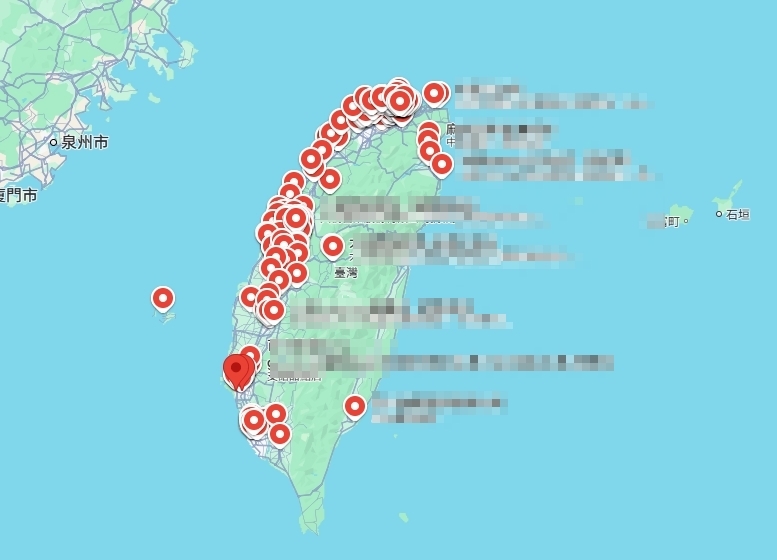Select the large red teardrop marker
Image resolution: width=777 pixels, height=560 pixels.
238,369
